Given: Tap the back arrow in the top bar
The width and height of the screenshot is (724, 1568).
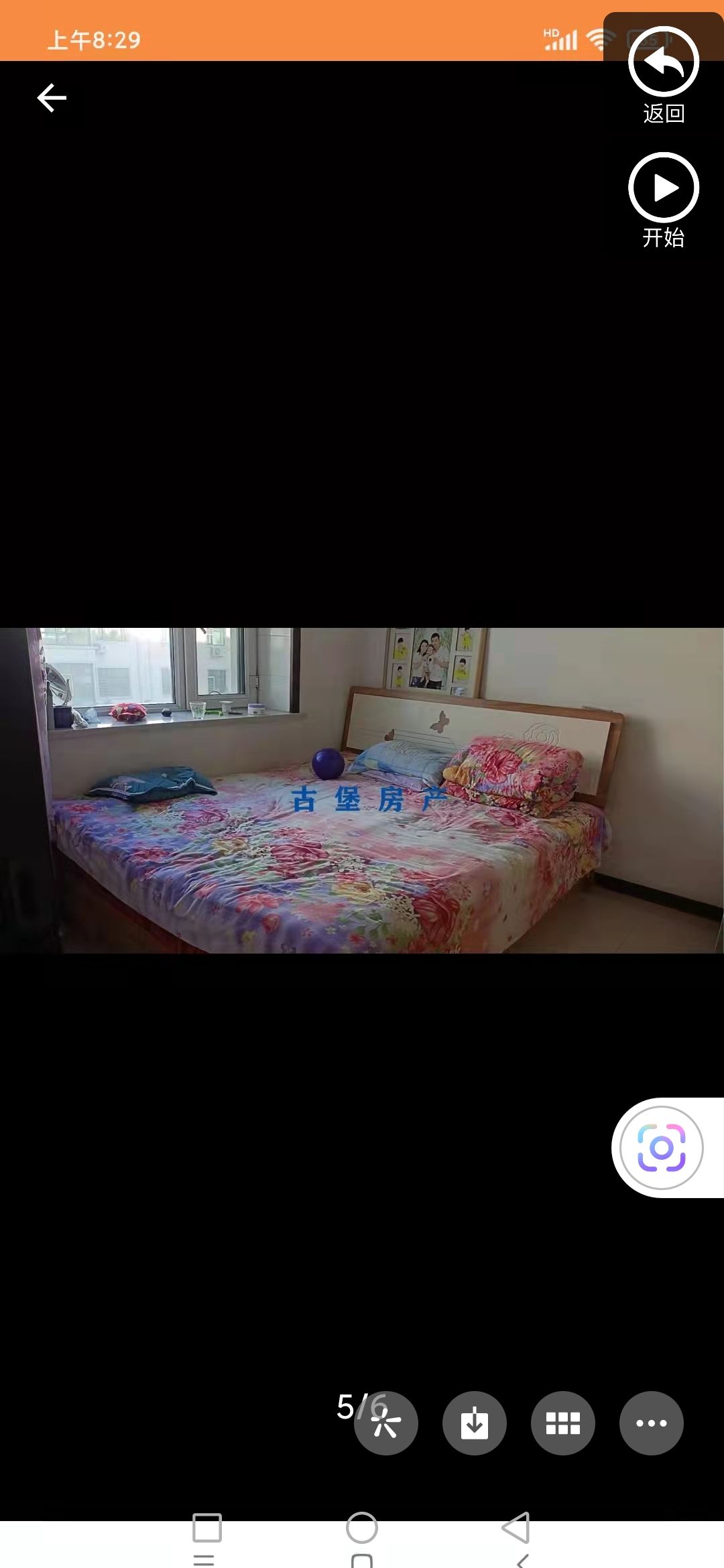Looking at the screenshot, I should click(52, 99).
